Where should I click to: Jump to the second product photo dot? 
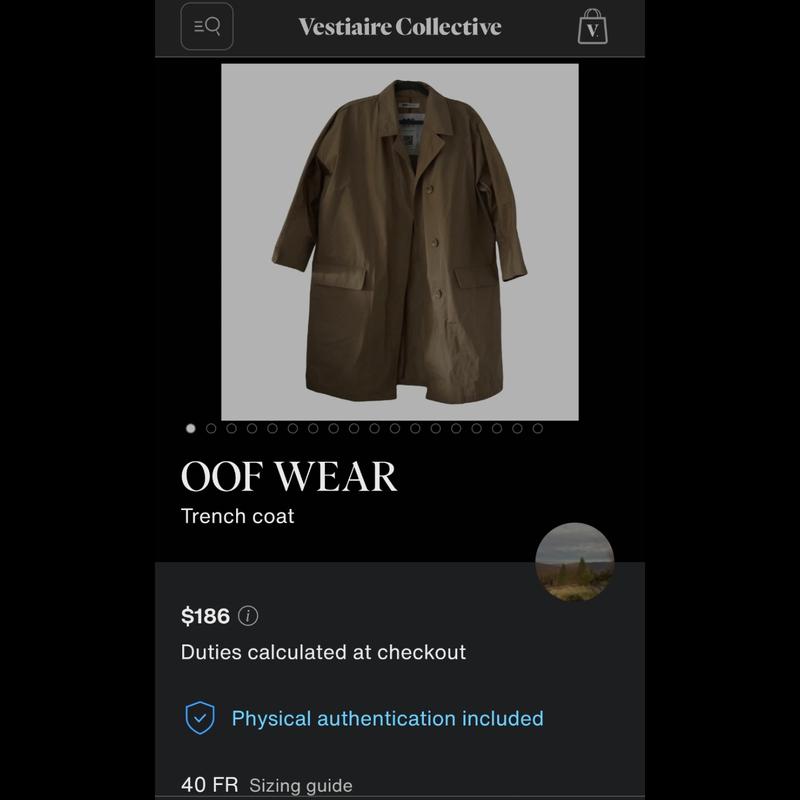click(211, 428)
